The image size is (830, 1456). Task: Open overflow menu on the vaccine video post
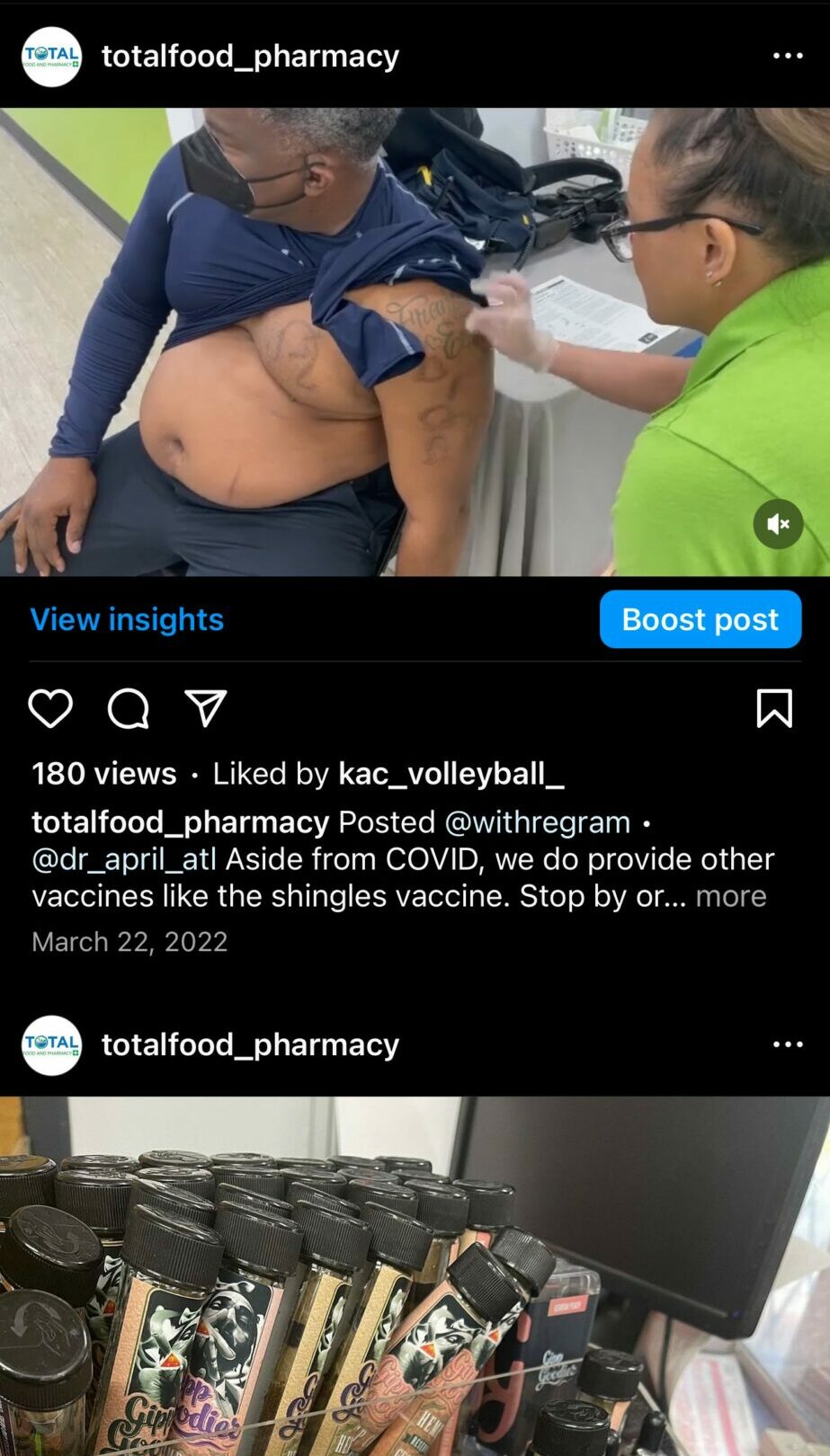[787, 56]
